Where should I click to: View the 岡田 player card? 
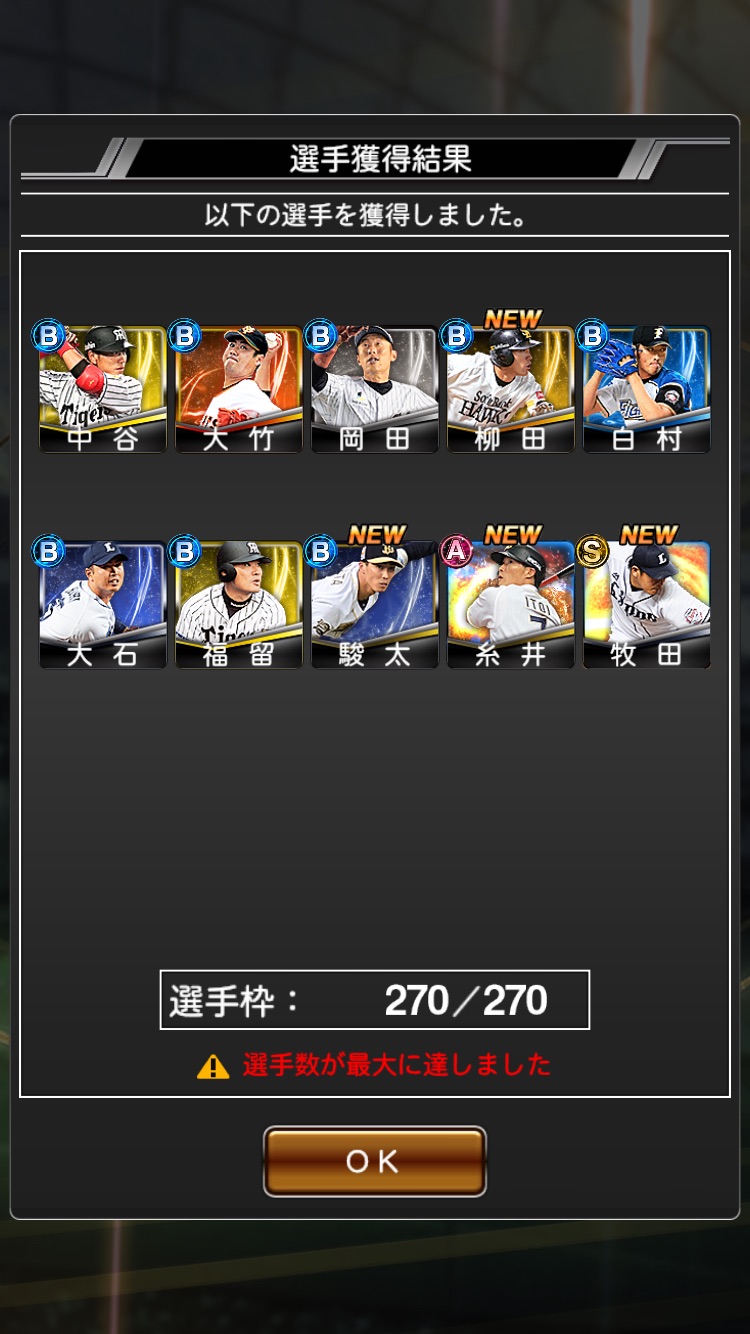pos(375,389)
